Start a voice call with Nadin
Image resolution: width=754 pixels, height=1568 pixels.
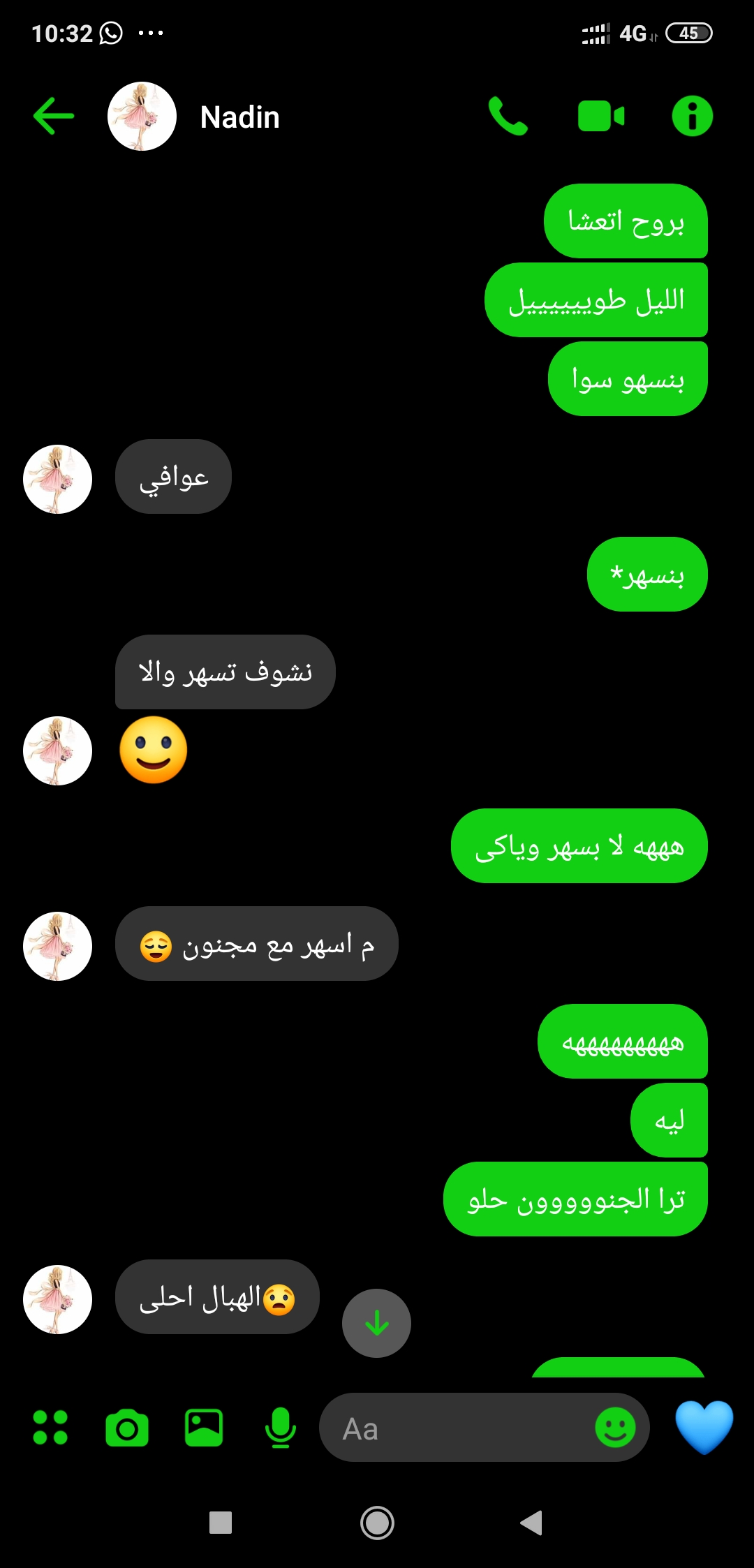(x=508, y=116)
